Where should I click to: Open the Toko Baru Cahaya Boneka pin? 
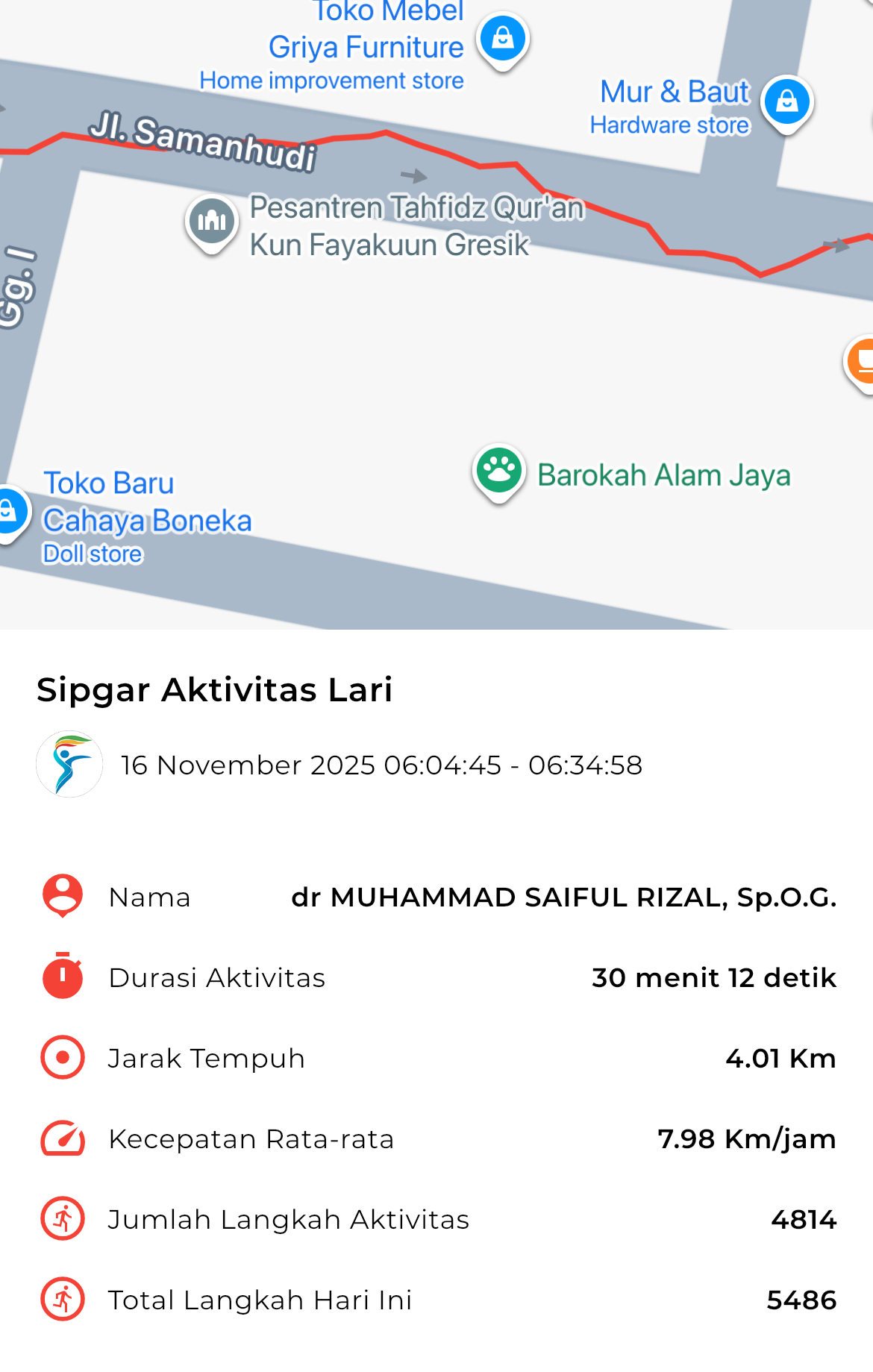point(9,512)
